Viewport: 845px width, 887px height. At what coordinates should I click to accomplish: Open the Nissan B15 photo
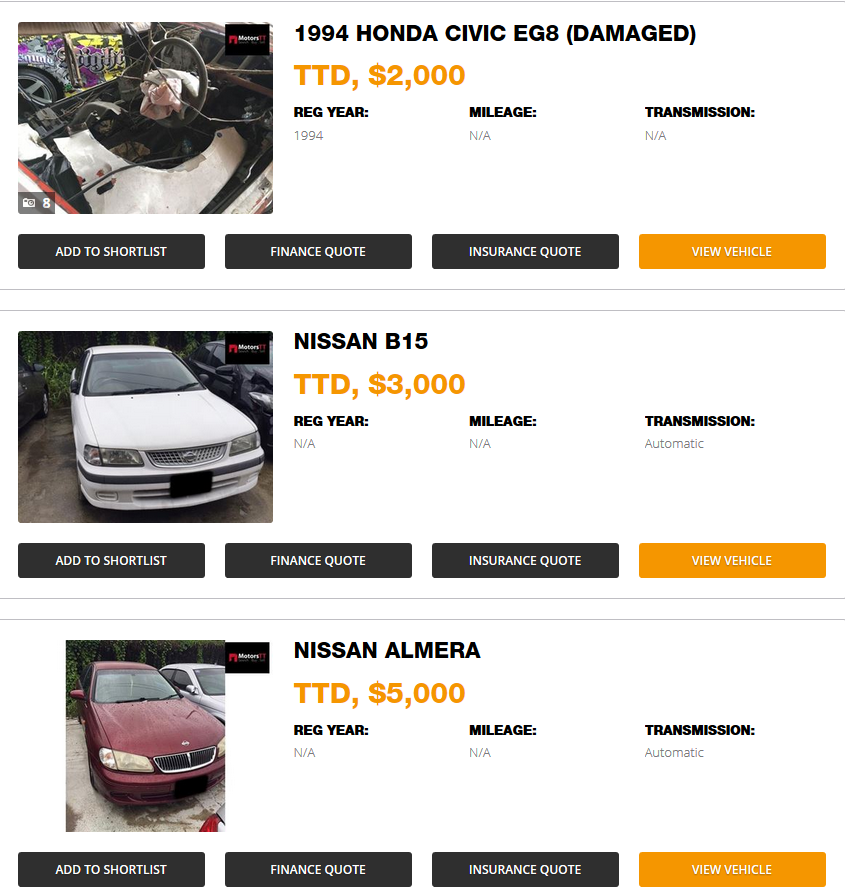(145, 427)
